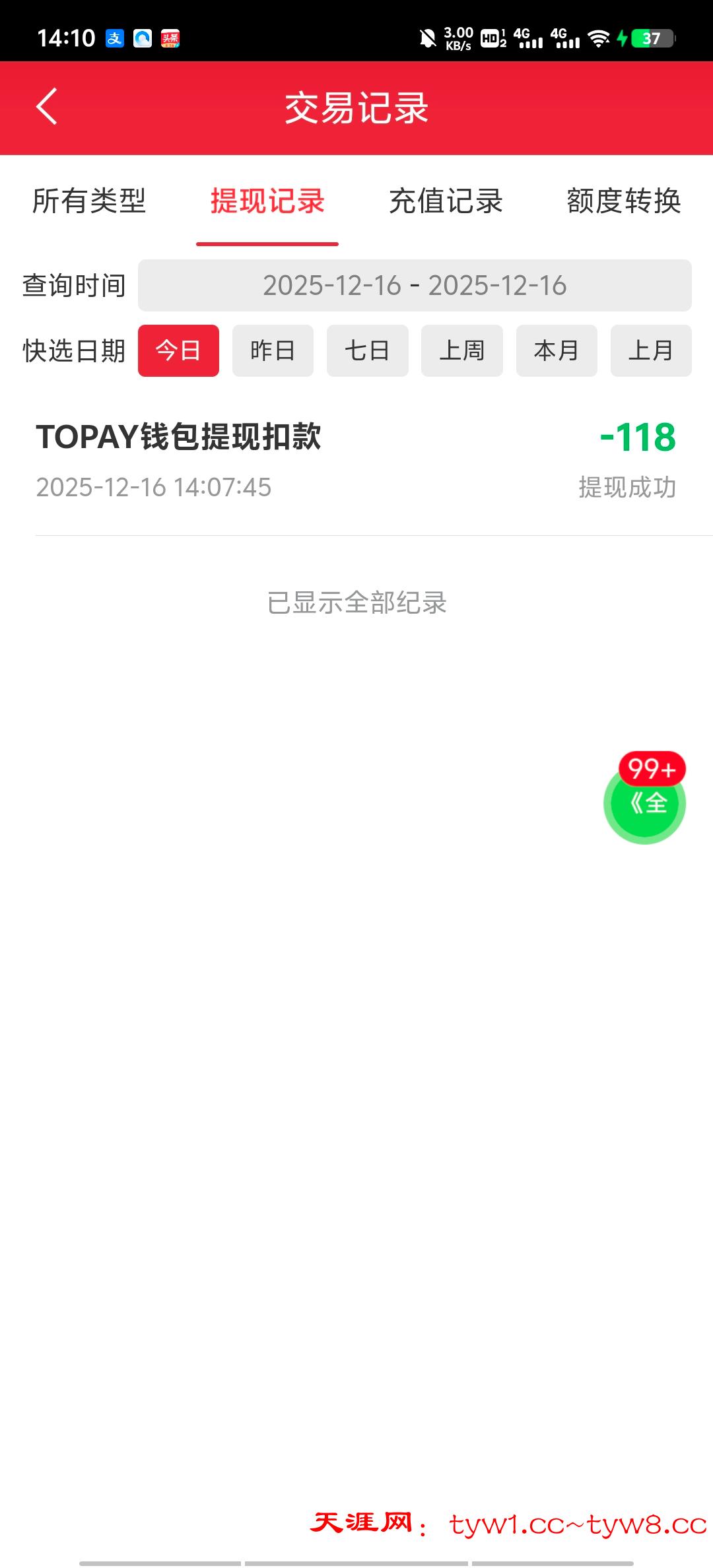713x1568 pixels.
Task: Open the 查询时间 date range picker
Action: coord(415,286)
